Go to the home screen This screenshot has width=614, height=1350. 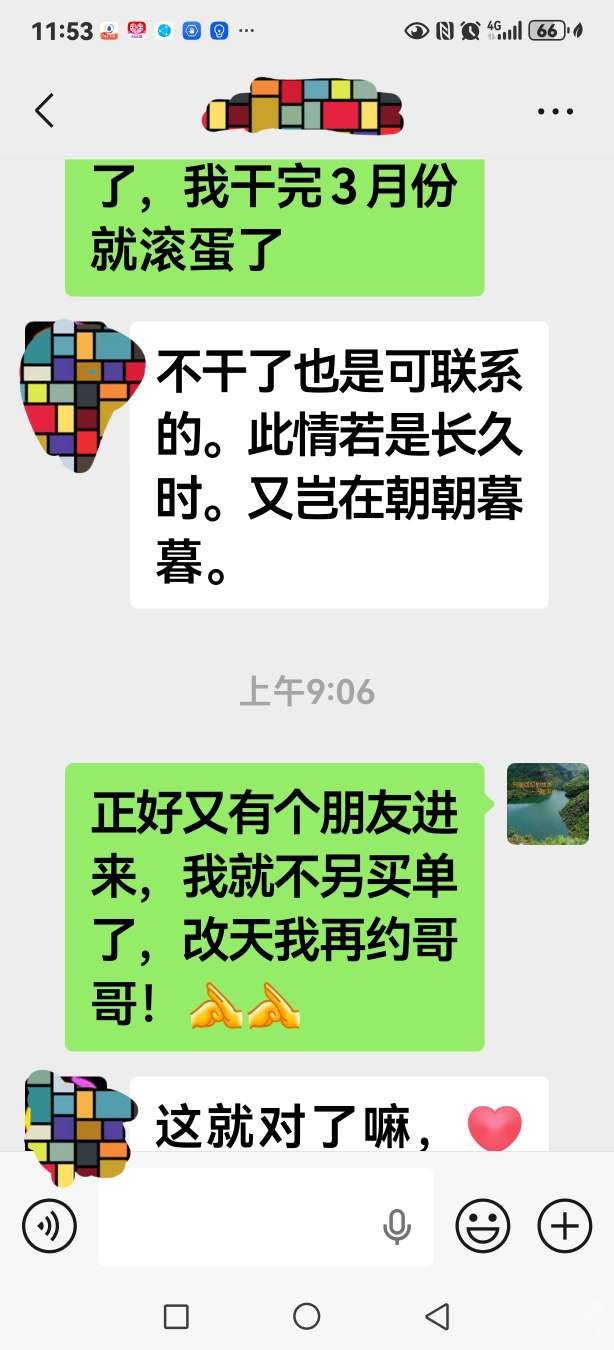pos(307,1316)
